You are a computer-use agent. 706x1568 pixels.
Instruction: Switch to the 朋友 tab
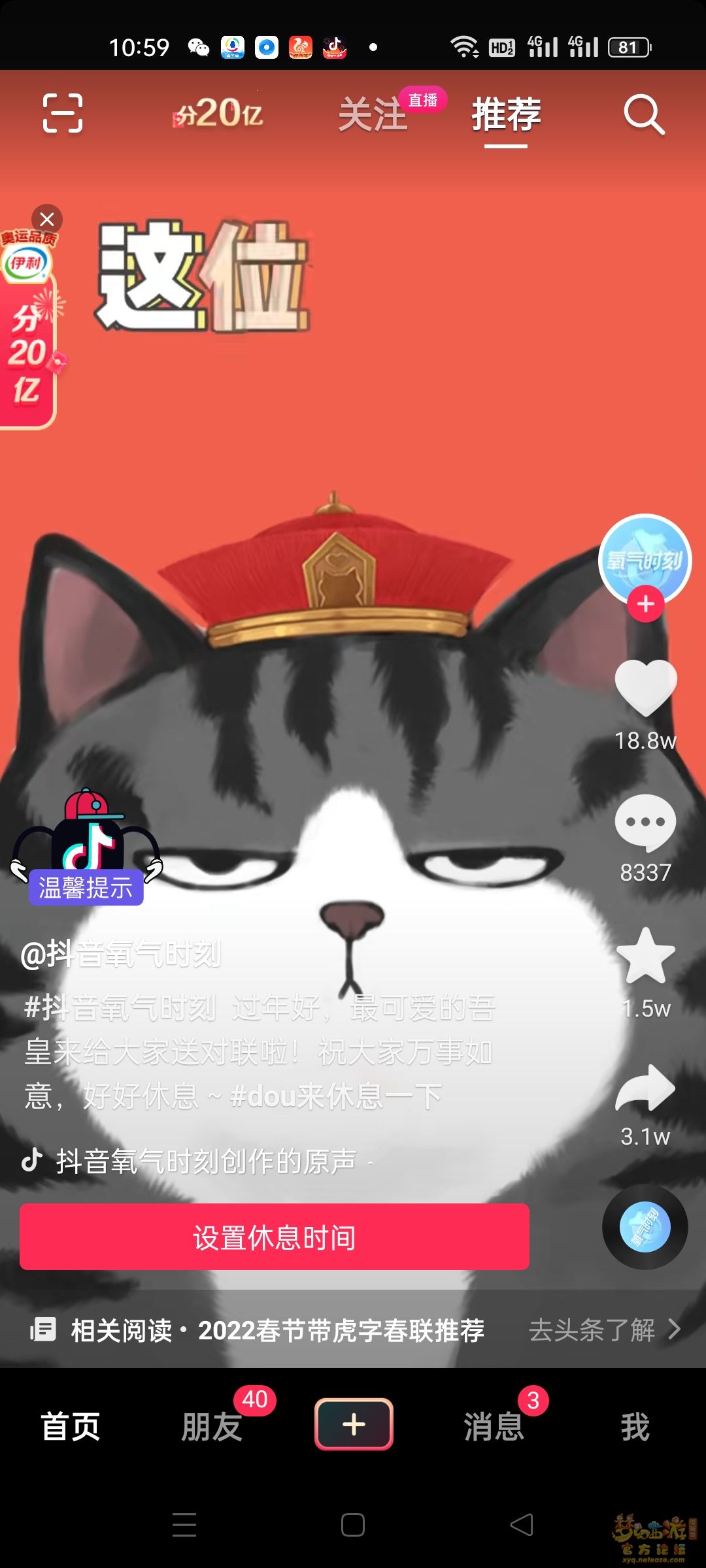(x=212, y=1426)
